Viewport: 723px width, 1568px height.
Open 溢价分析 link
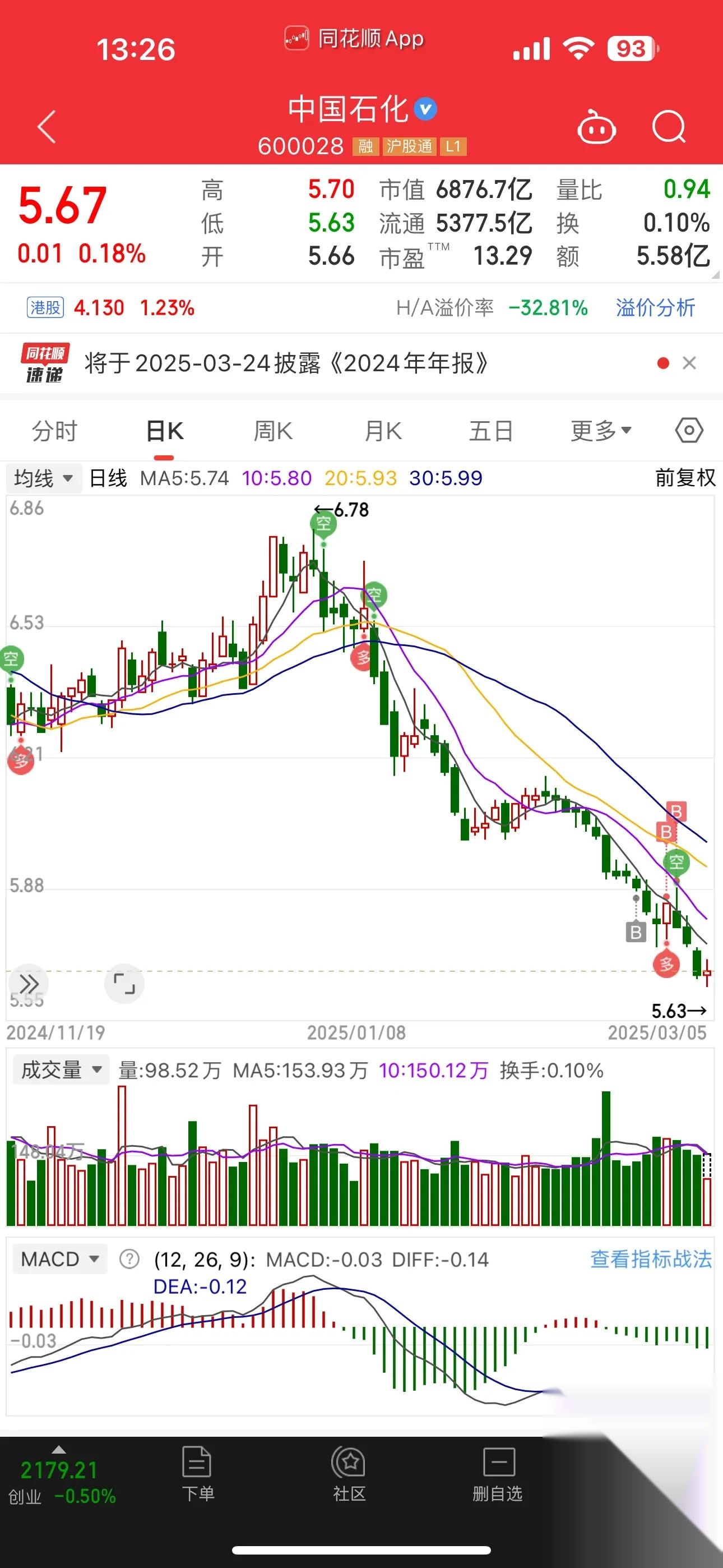[655, 308]
